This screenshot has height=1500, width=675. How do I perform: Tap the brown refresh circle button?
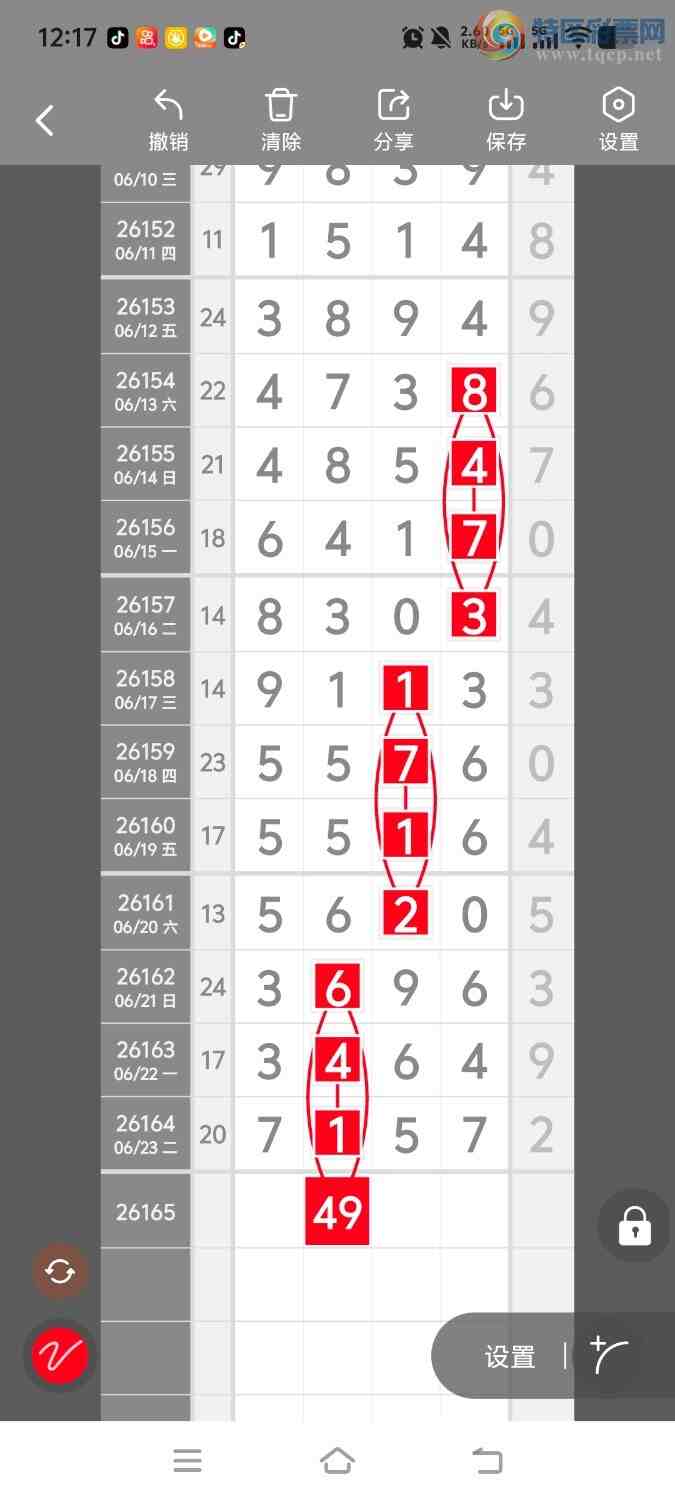(x=60, y=1272)
